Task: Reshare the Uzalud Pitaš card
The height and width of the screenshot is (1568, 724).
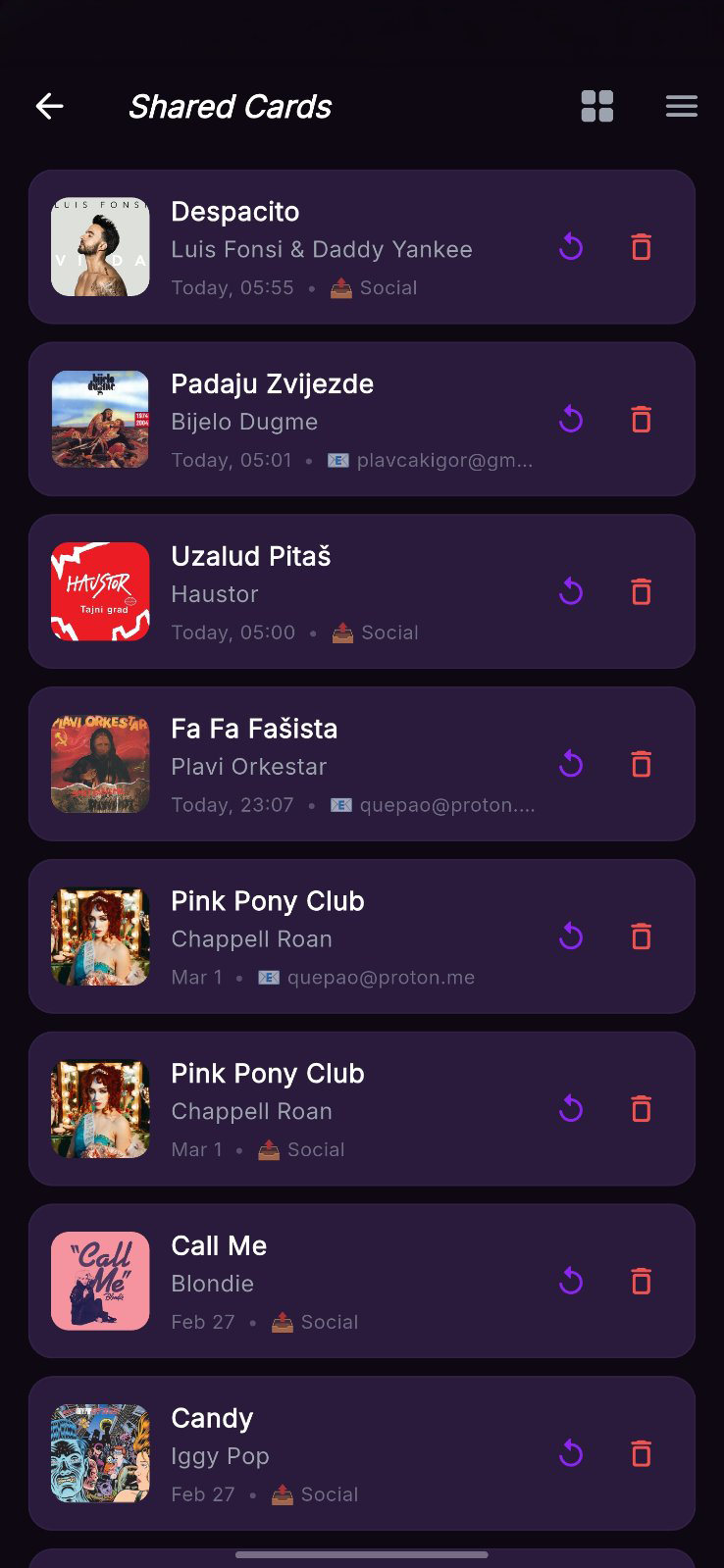Action: tap(571, 592)
